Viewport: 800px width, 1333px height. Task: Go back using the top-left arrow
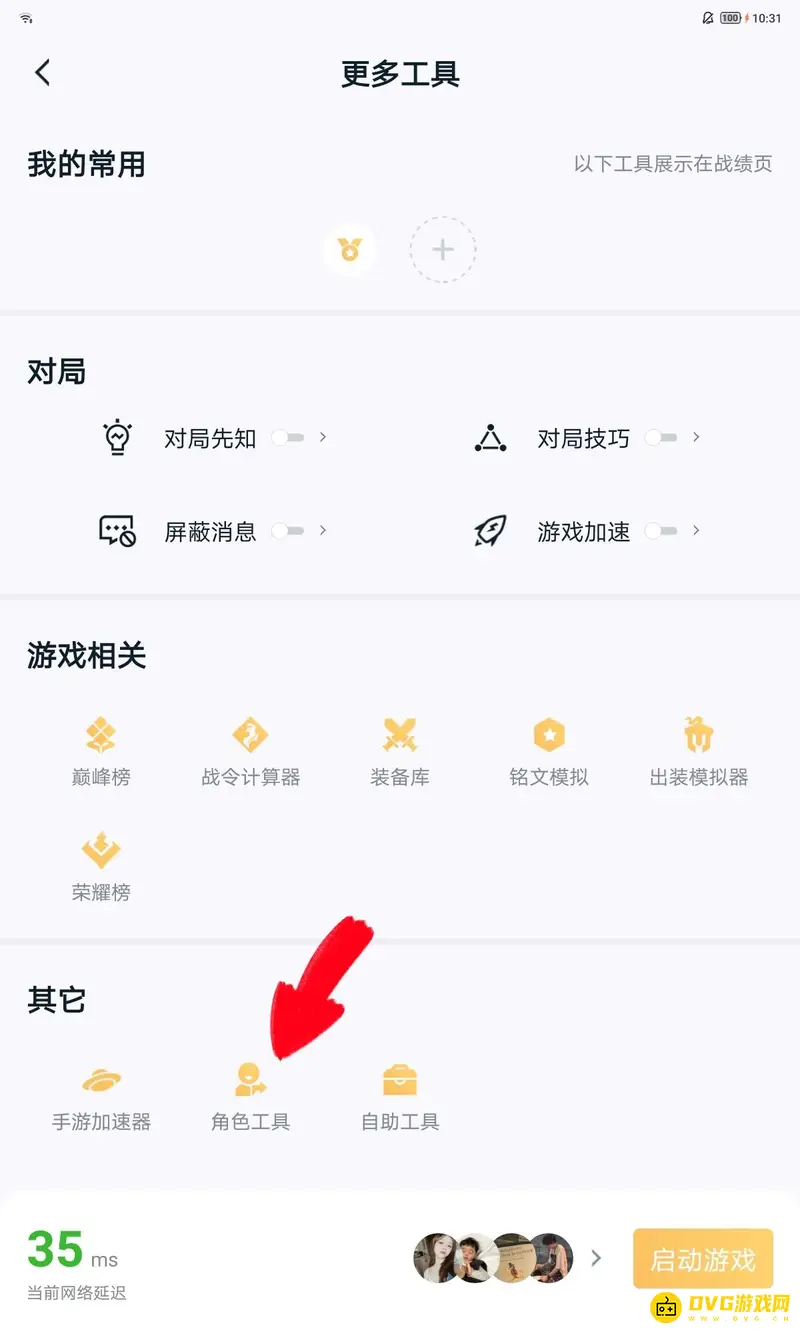click(x=42, y=72)
